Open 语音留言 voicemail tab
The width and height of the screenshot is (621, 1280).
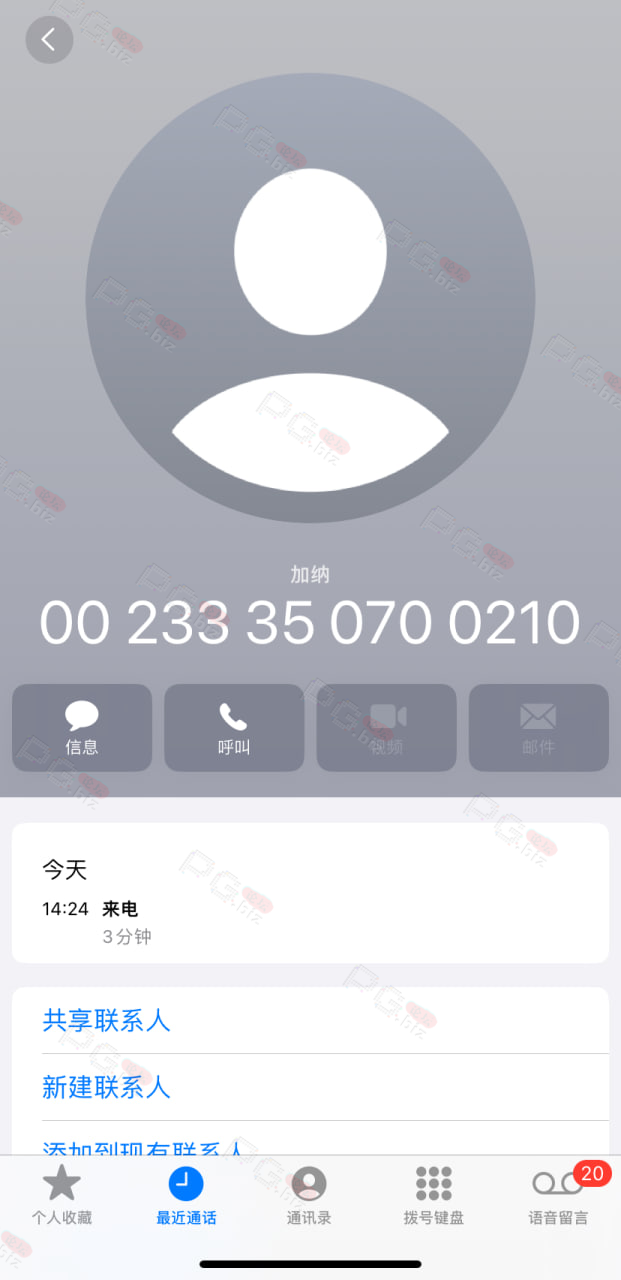tap(558, 1195)
